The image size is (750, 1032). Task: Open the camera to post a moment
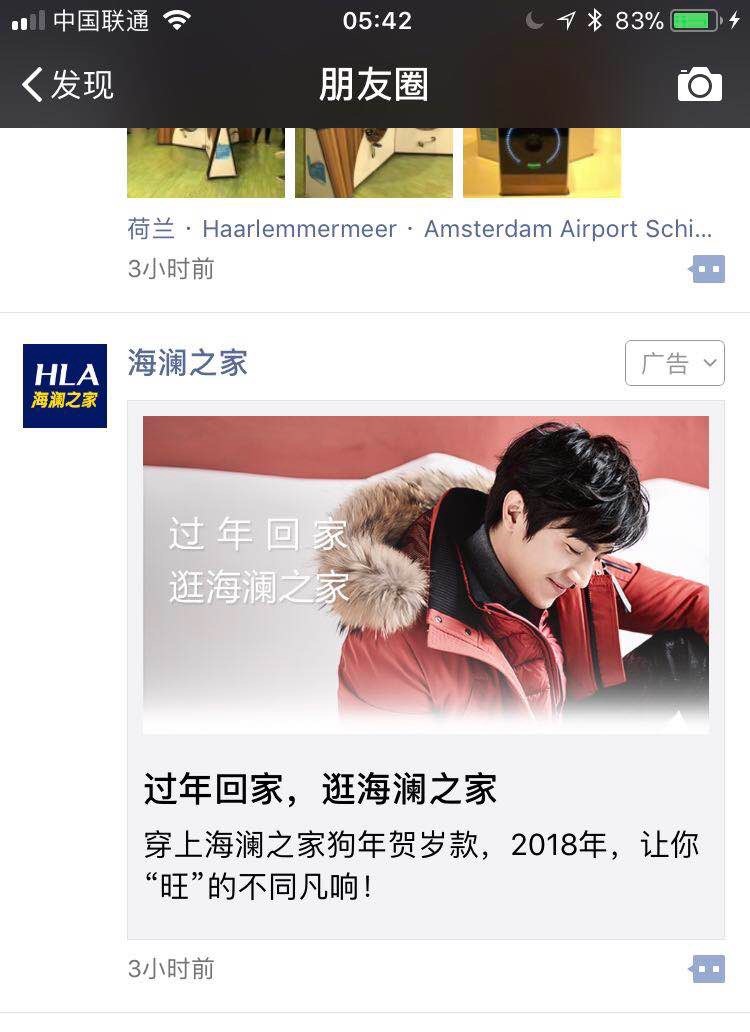click(x=699, y=85)
